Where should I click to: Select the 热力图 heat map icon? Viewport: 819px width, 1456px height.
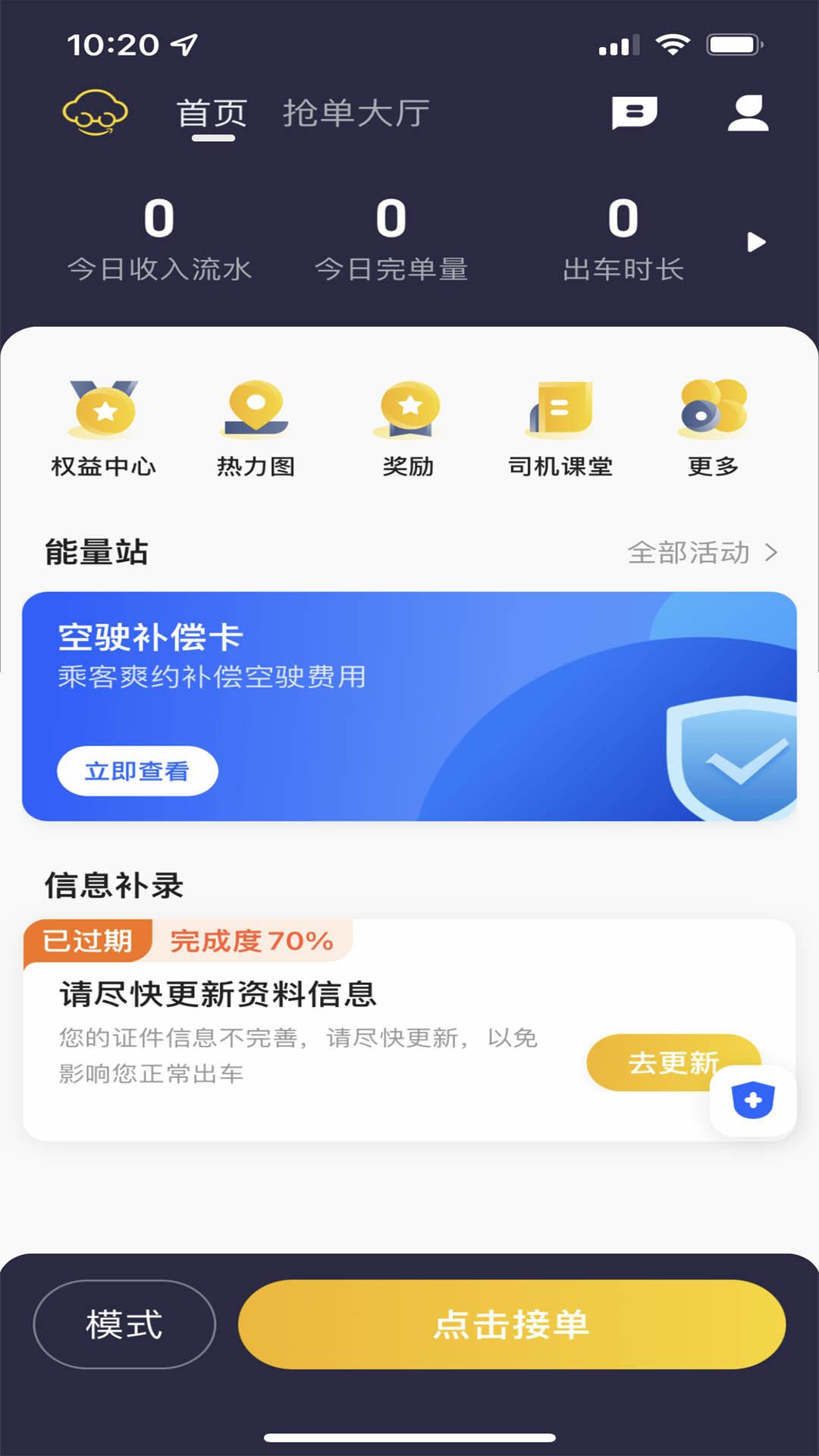(256, 425)
